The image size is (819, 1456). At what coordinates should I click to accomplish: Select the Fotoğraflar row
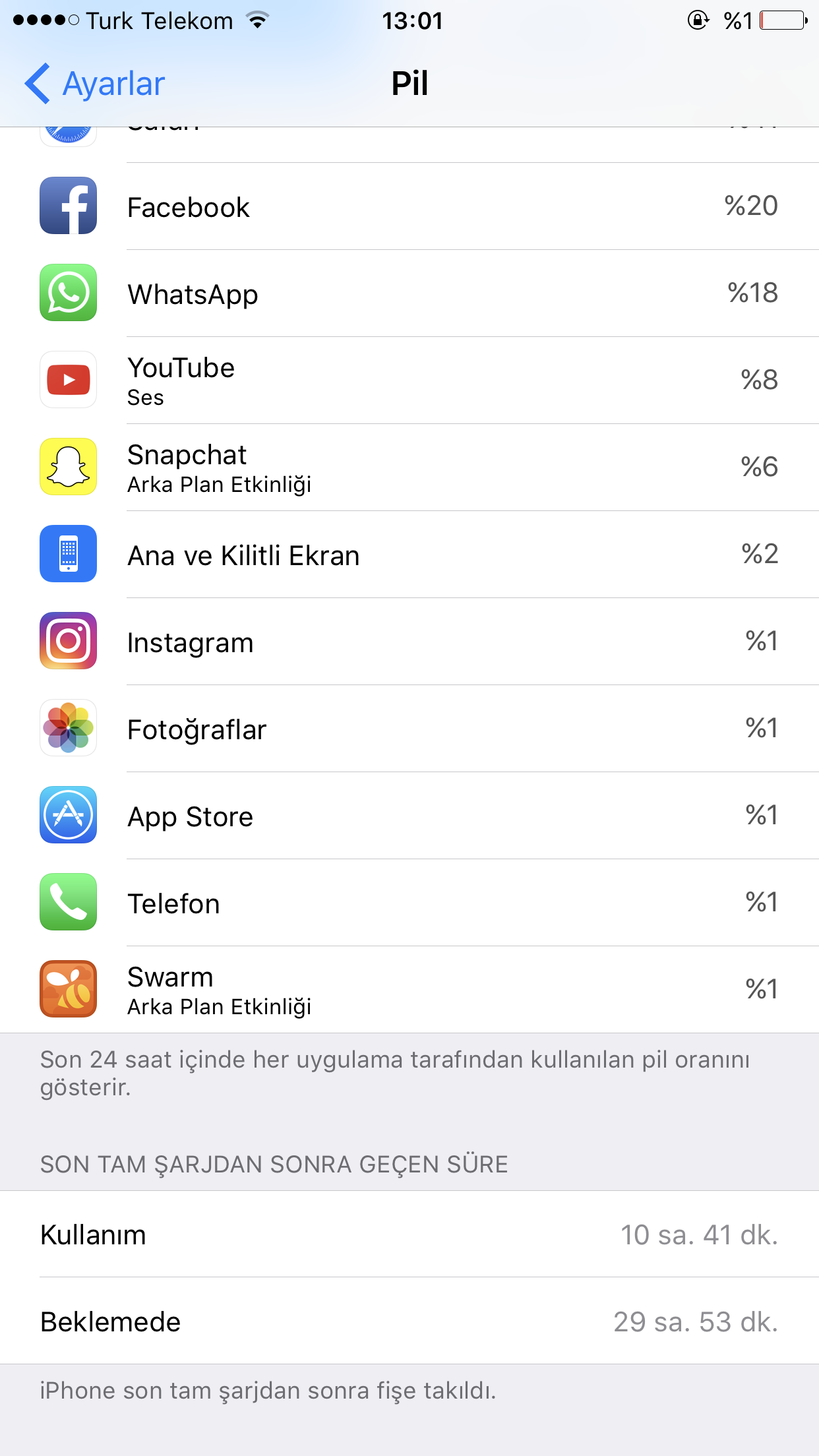pos(409,729)
